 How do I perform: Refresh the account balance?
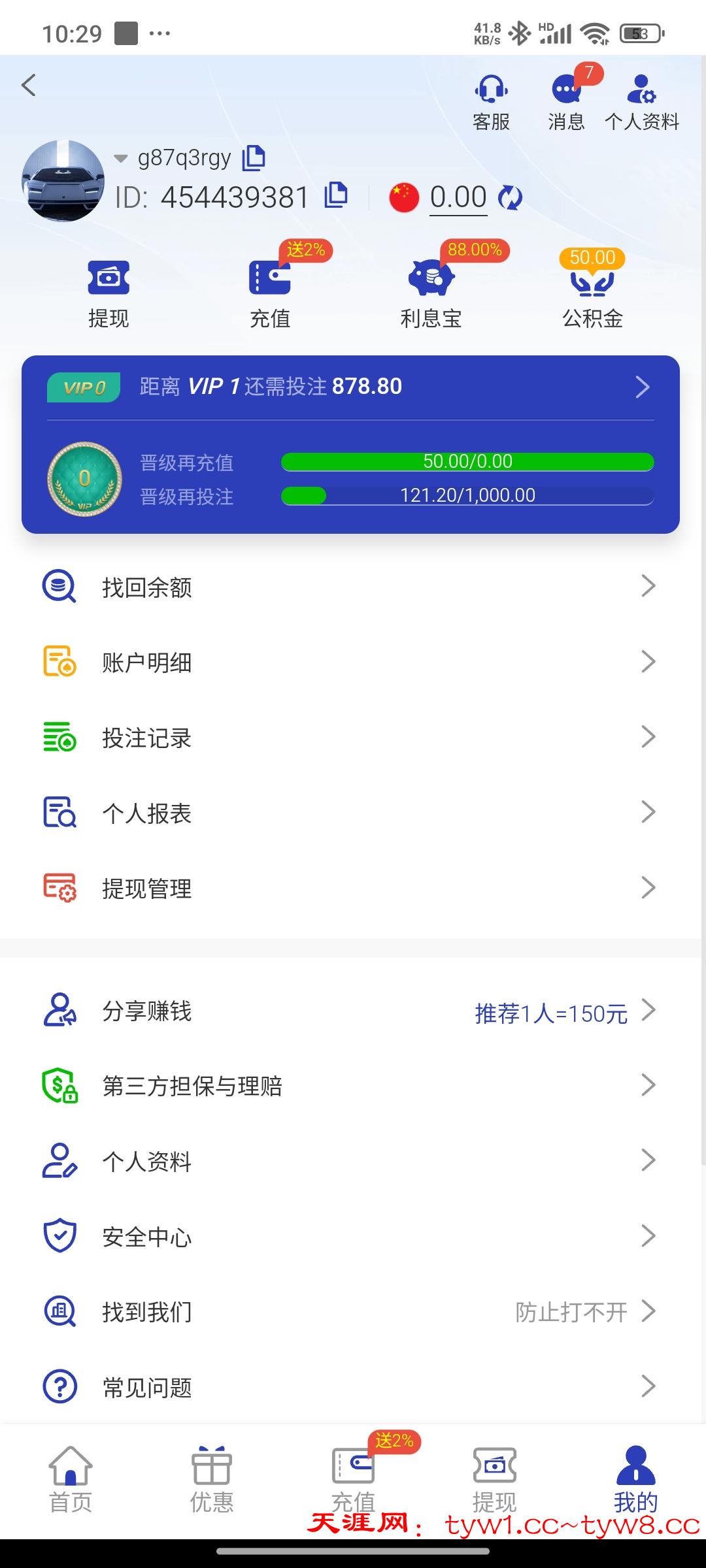[x=510, y=197]
